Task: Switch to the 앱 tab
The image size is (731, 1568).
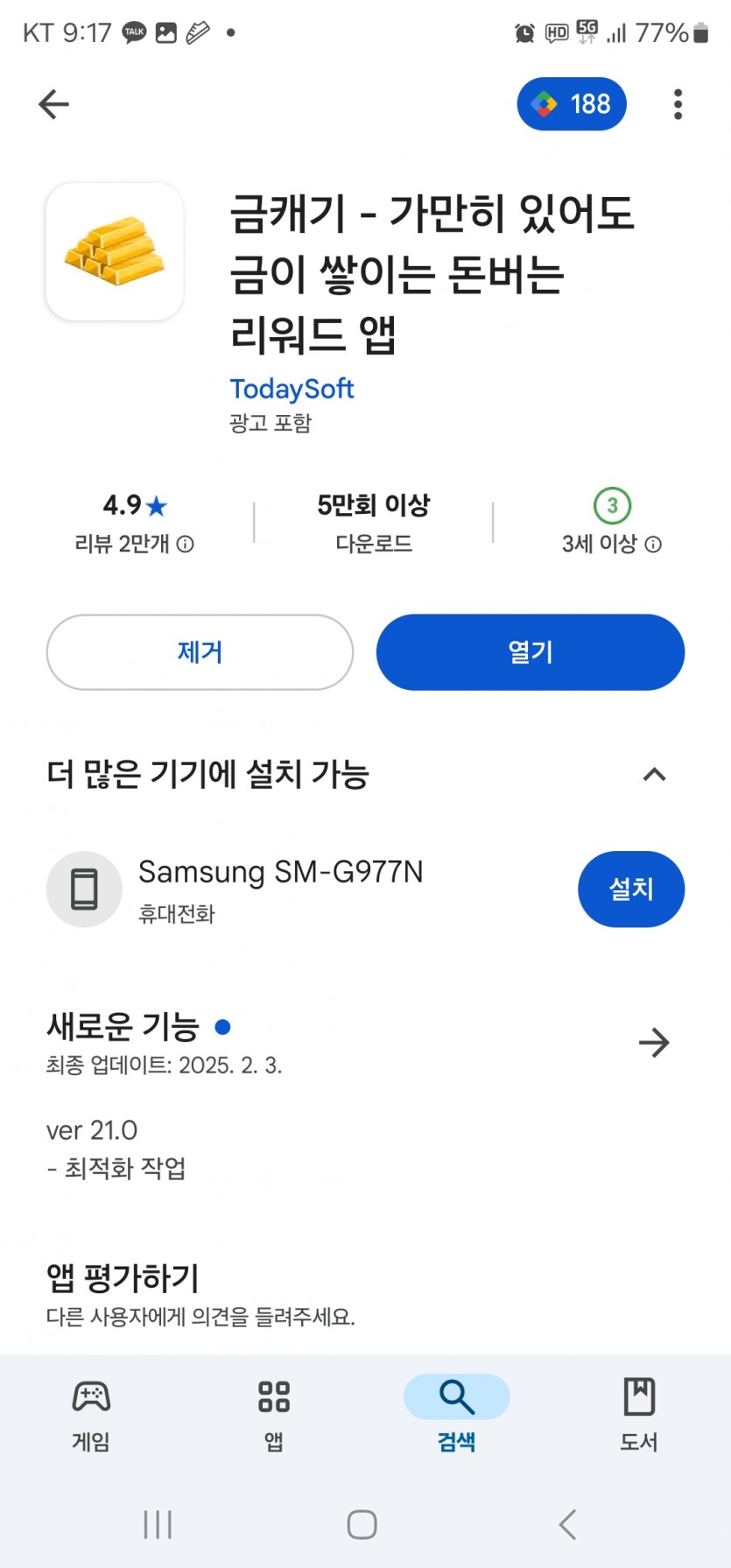Action: click(x=274, y=1415)
